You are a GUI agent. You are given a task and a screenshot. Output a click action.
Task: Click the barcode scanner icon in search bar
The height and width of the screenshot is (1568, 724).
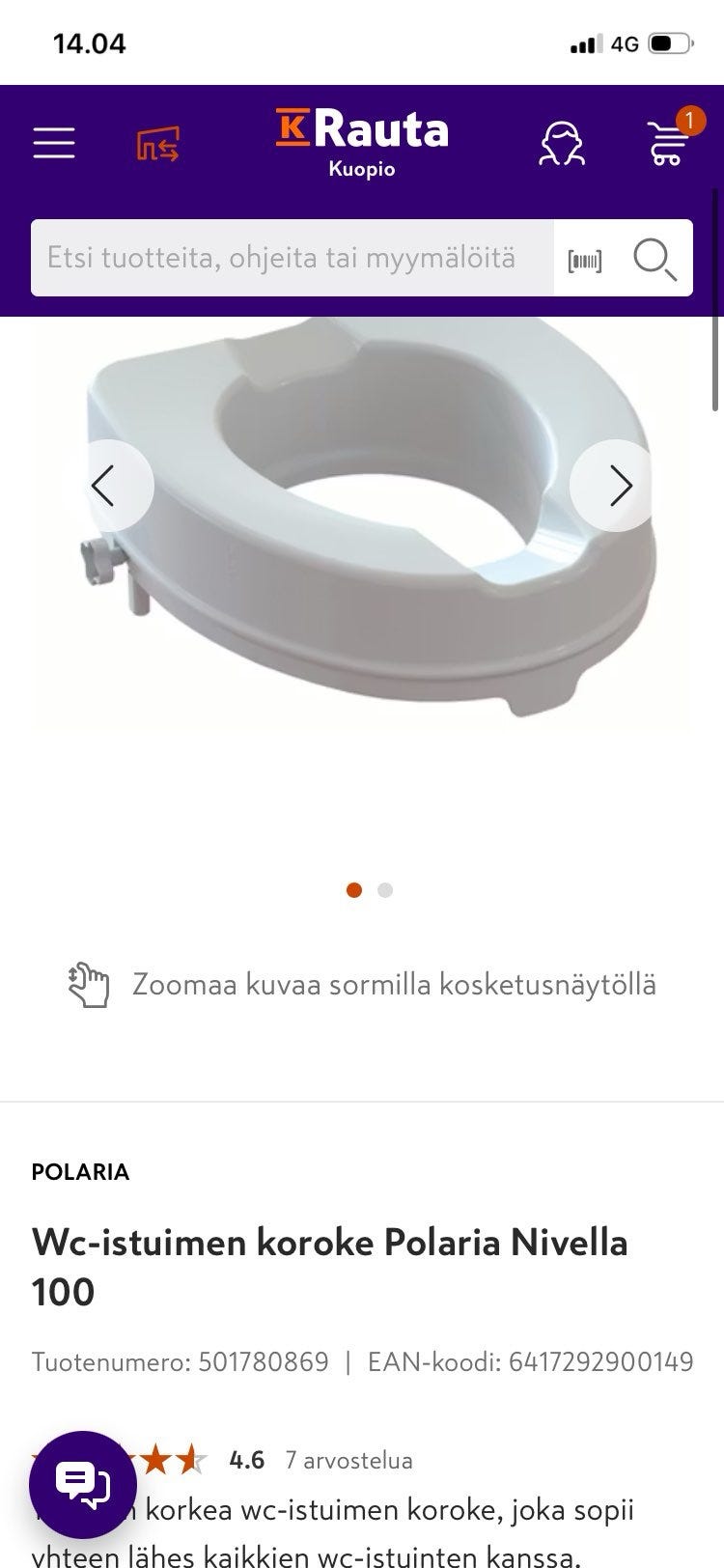click(x=585, y=258)
